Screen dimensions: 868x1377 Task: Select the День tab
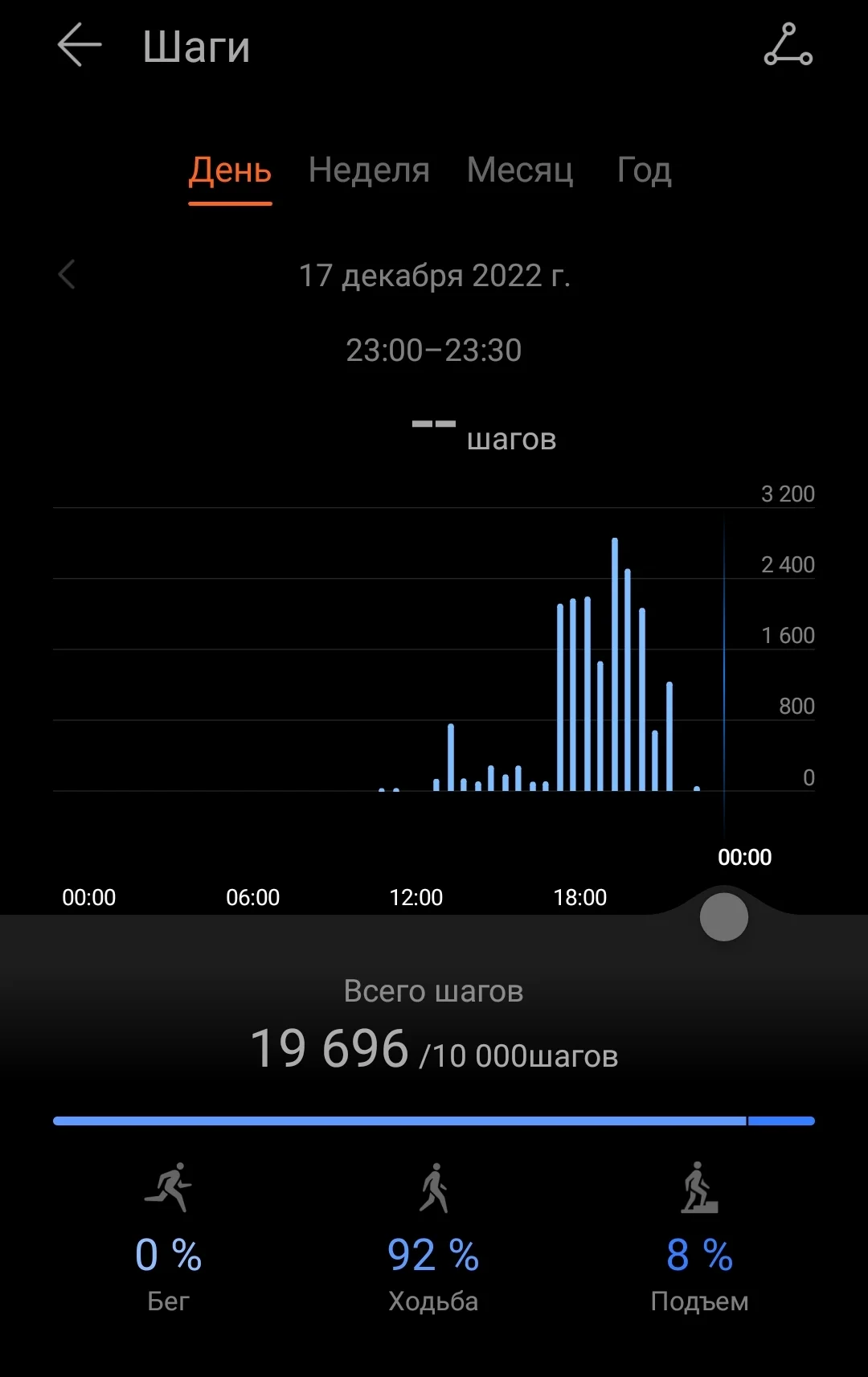[230, 170]
